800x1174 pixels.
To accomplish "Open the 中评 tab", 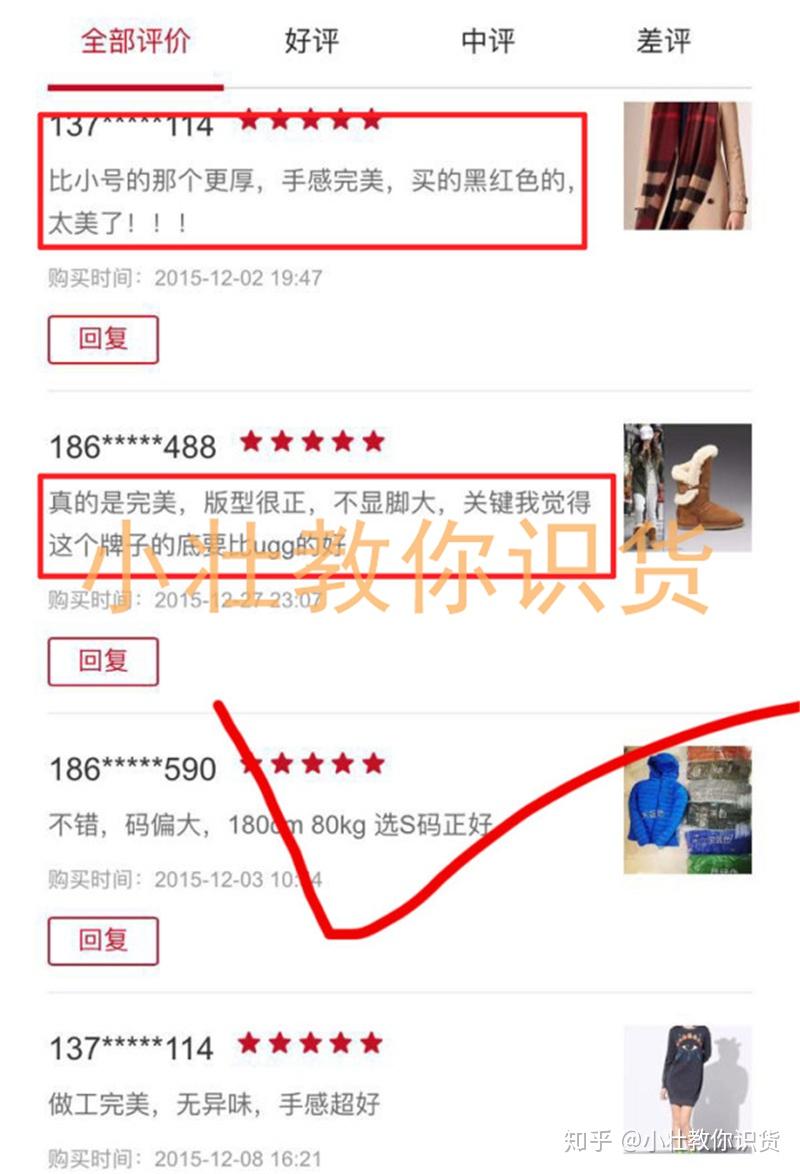I will [x=488, y=42].
